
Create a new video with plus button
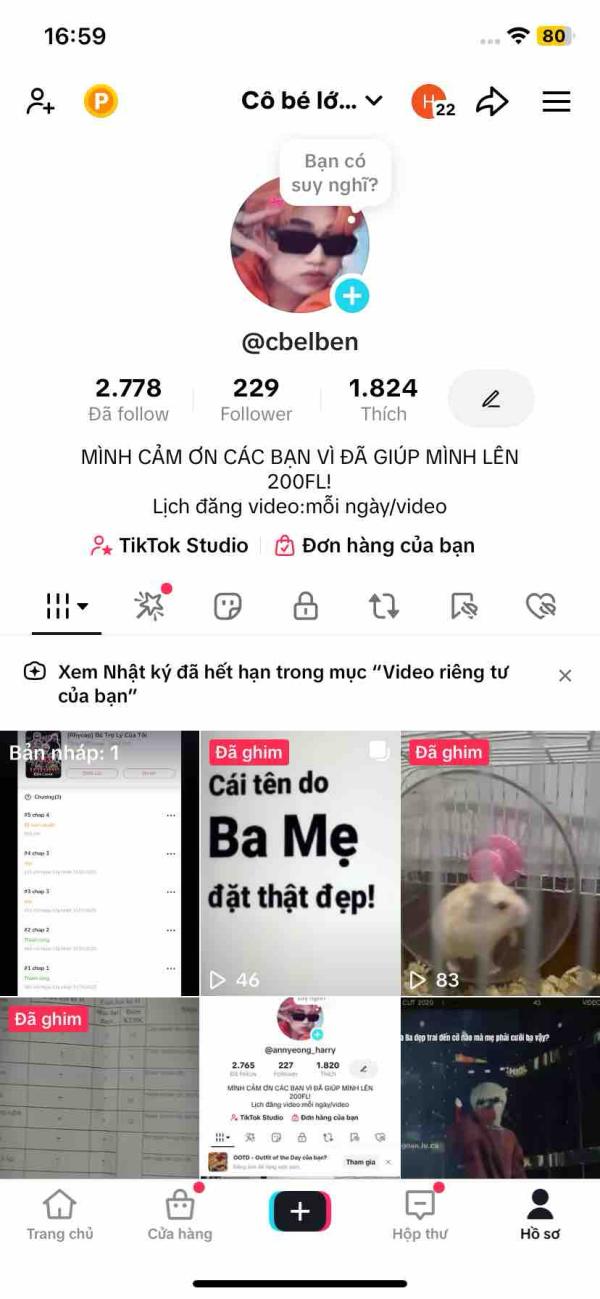300,1212
